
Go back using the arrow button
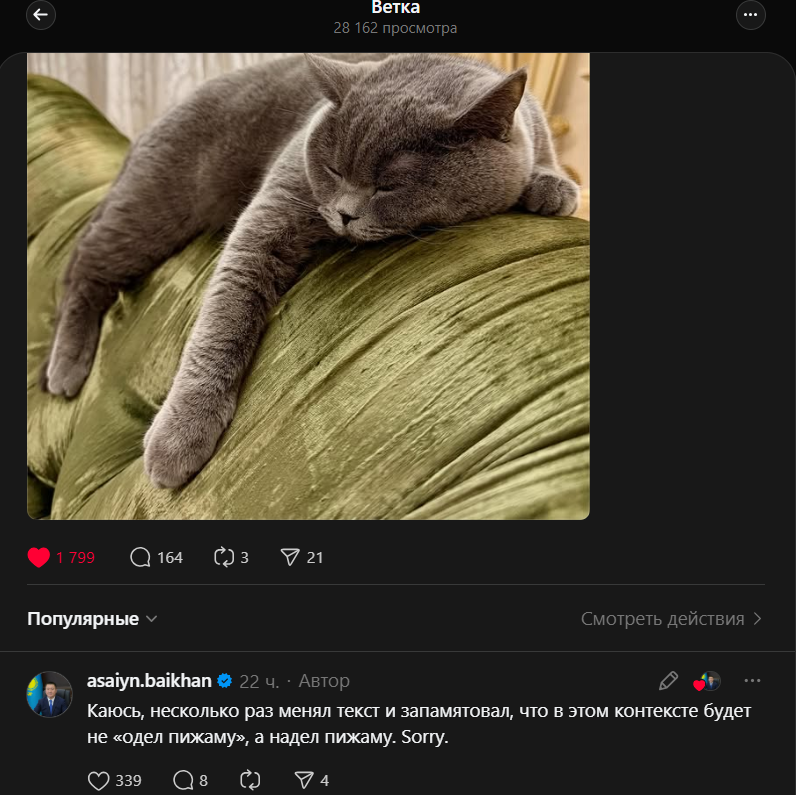coord(41,15)
